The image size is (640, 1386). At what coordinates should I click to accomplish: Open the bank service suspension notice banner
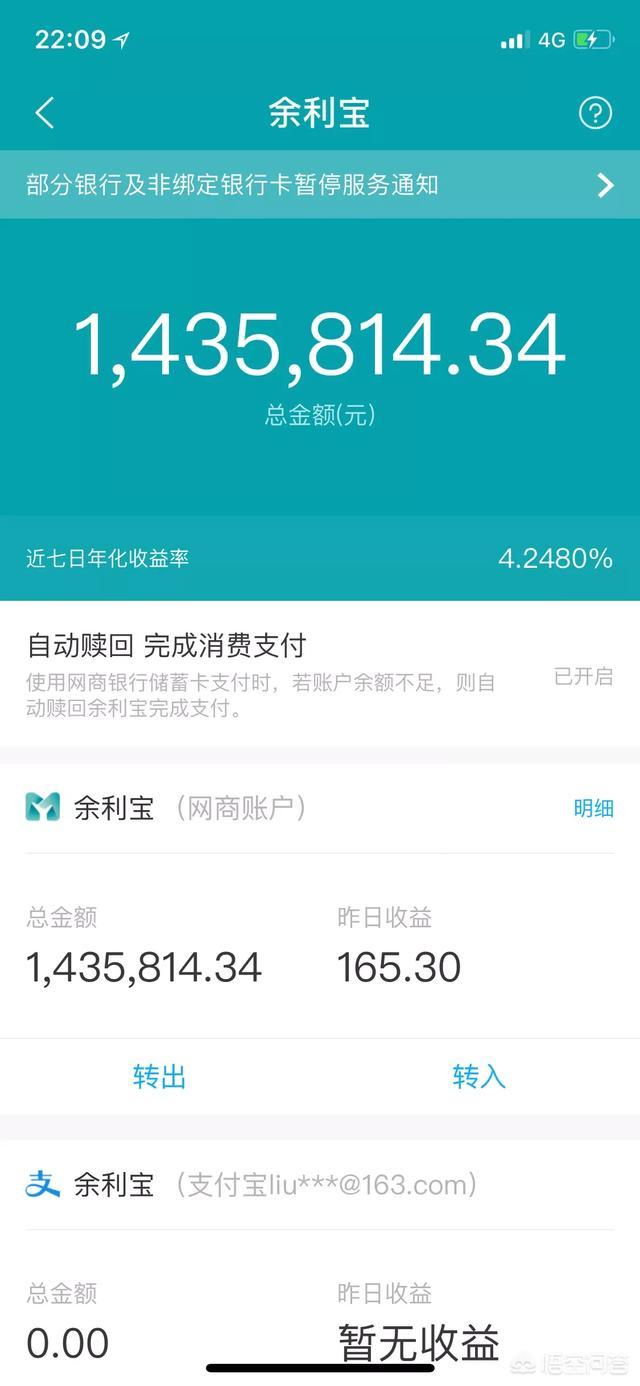pos(320,185)
